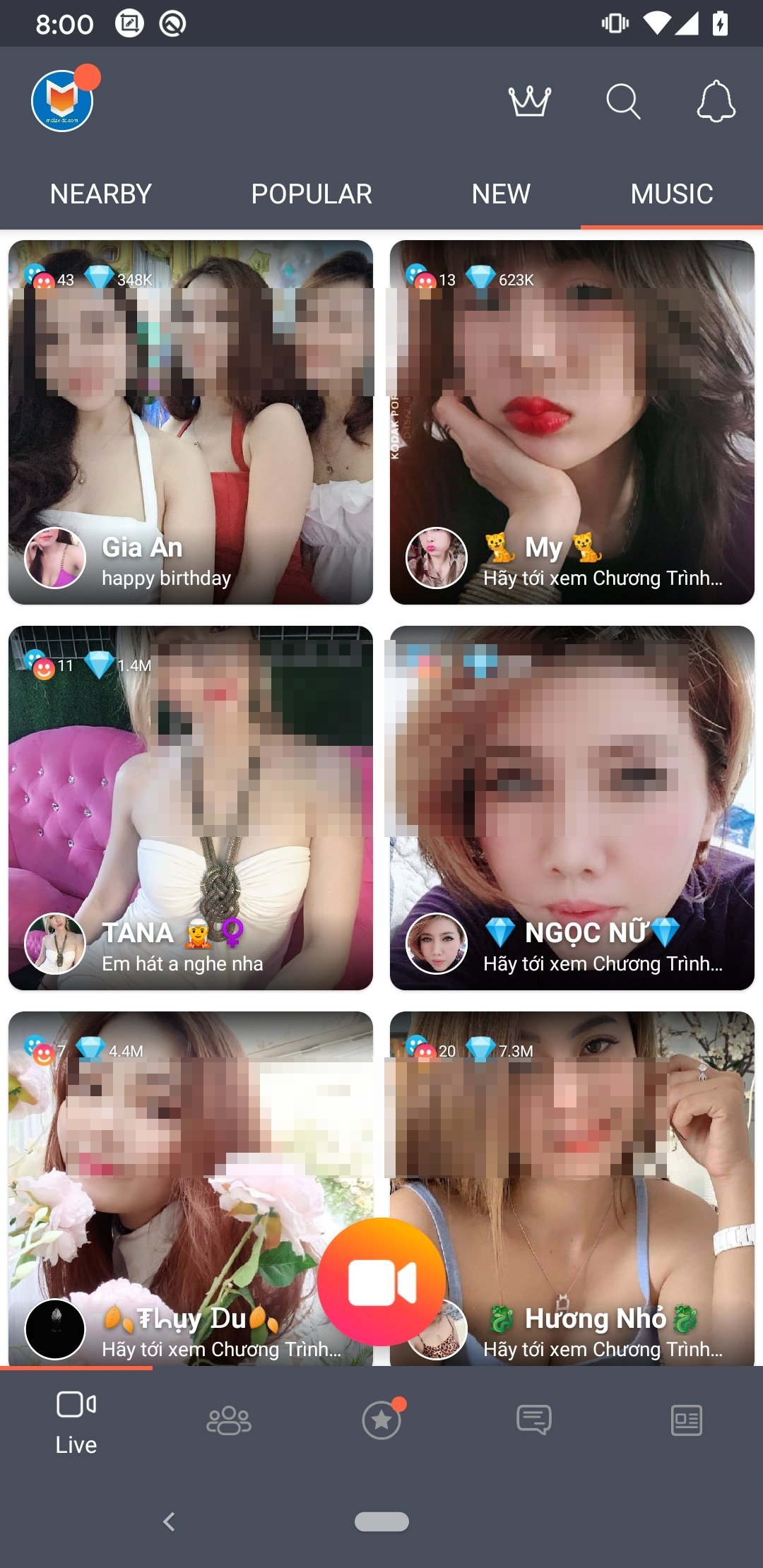The width and height of the screenshot is (763, 1568).
Task: Tap the search magnifier icon
Action: (623, 102)
